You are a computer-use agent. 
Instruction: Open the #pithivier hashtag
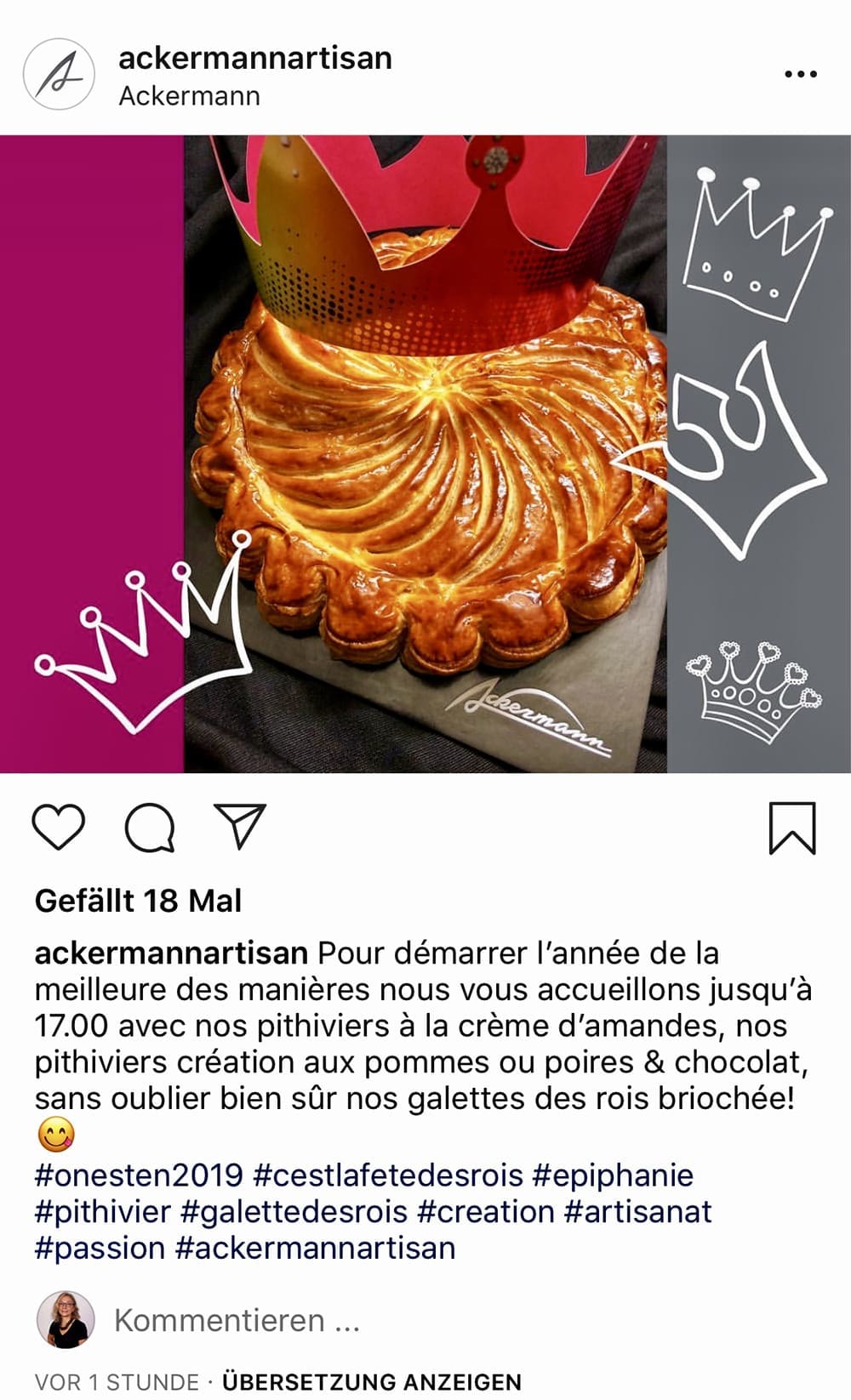103,1211
